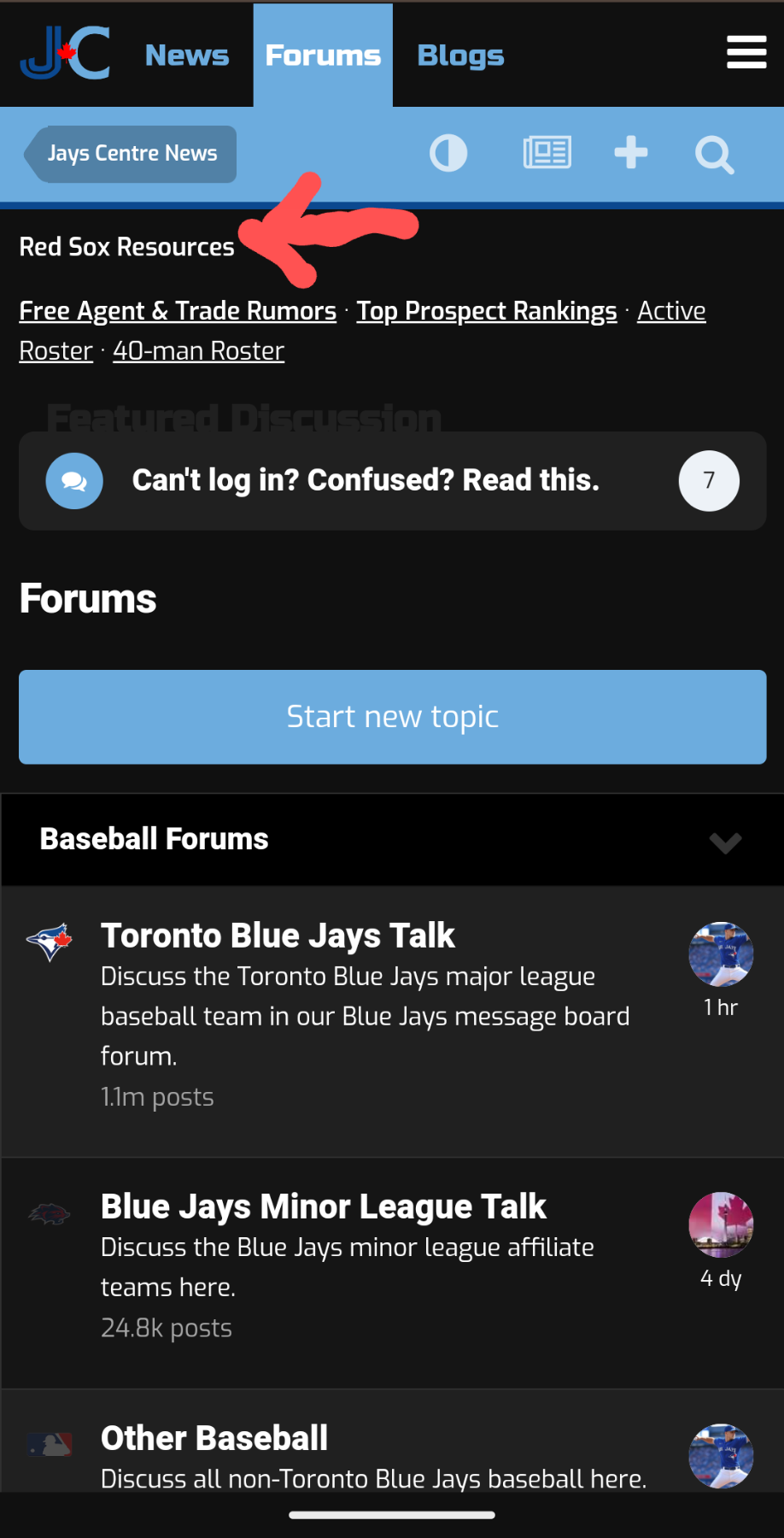Go back to Jays Centre News

pyautogui.click(x=132, y=154)
